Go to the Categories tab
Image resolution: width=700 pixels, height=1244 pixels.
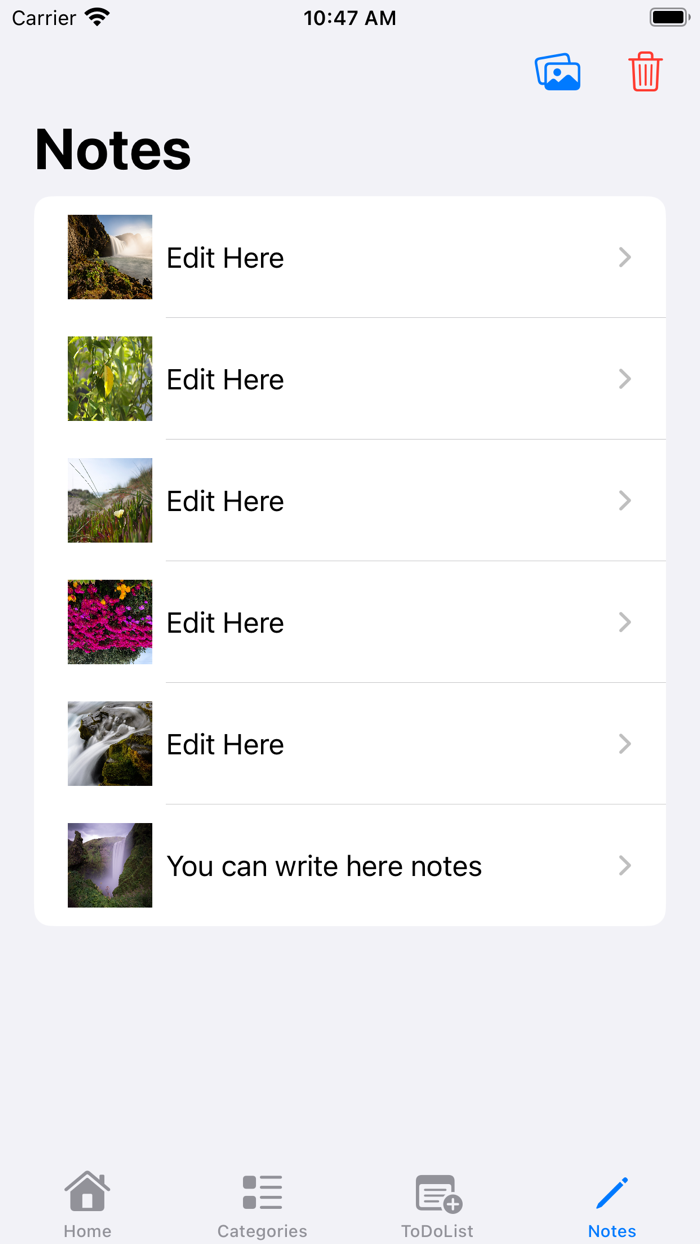pyautogui.click(x=262, y=1204)
